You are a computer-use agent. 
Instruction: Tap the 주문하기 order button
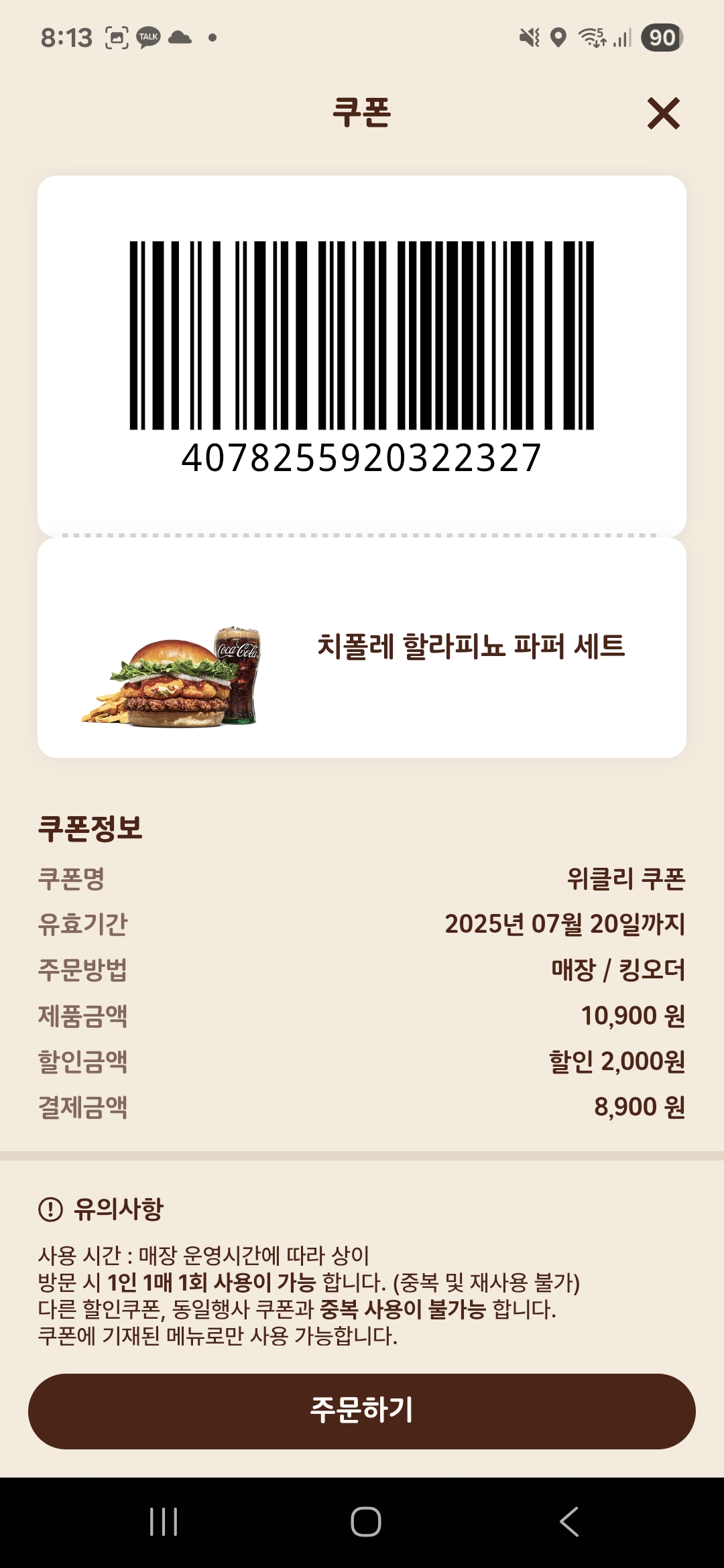click(x=362, y=1411)
